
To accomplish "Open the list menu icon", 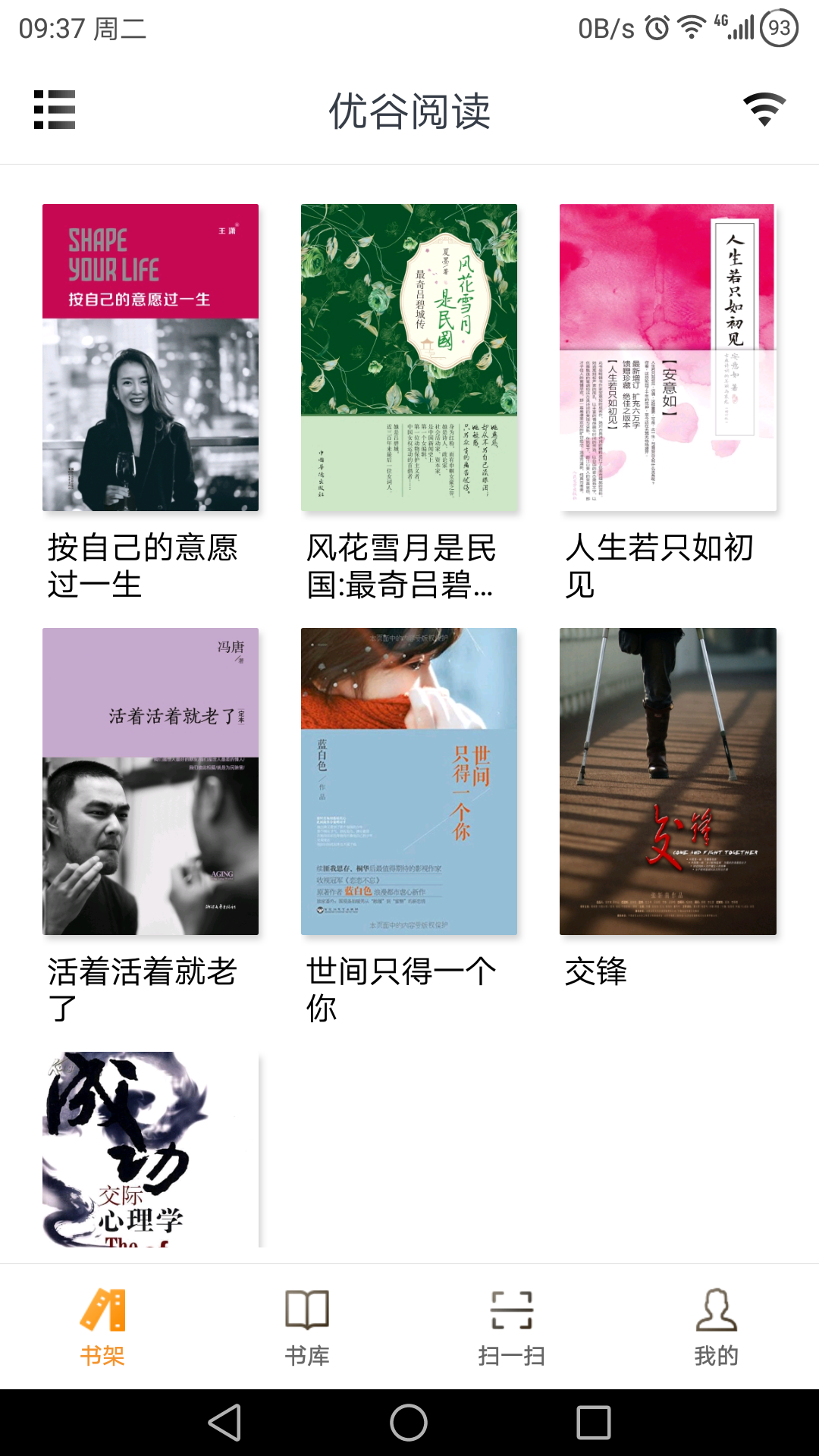I will [x=55, y=110].
